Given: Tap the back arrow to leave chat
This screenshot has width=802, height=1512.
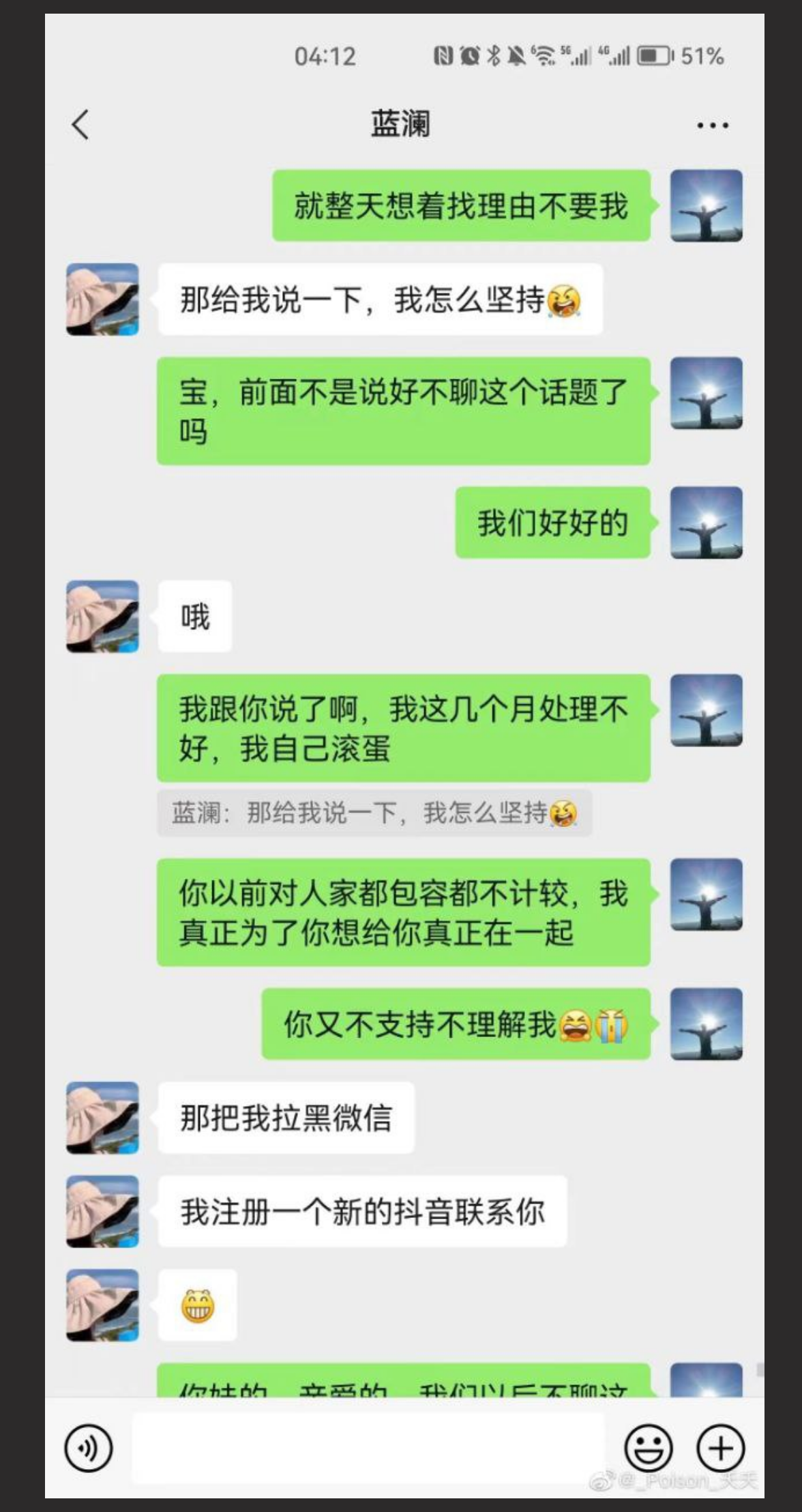Looking at the screenshot, I should tap(79, 125).
